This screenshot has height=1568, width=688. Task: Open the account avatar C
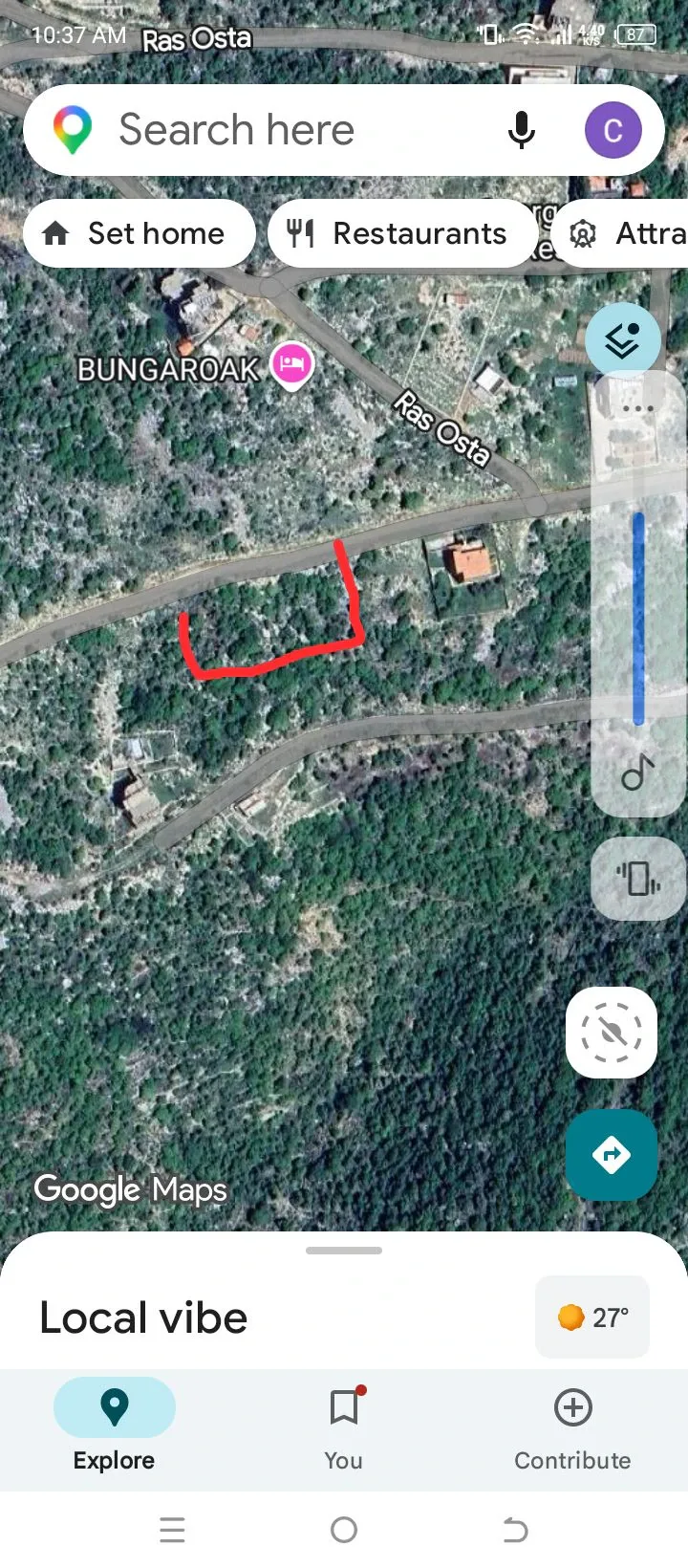(613, 130)
